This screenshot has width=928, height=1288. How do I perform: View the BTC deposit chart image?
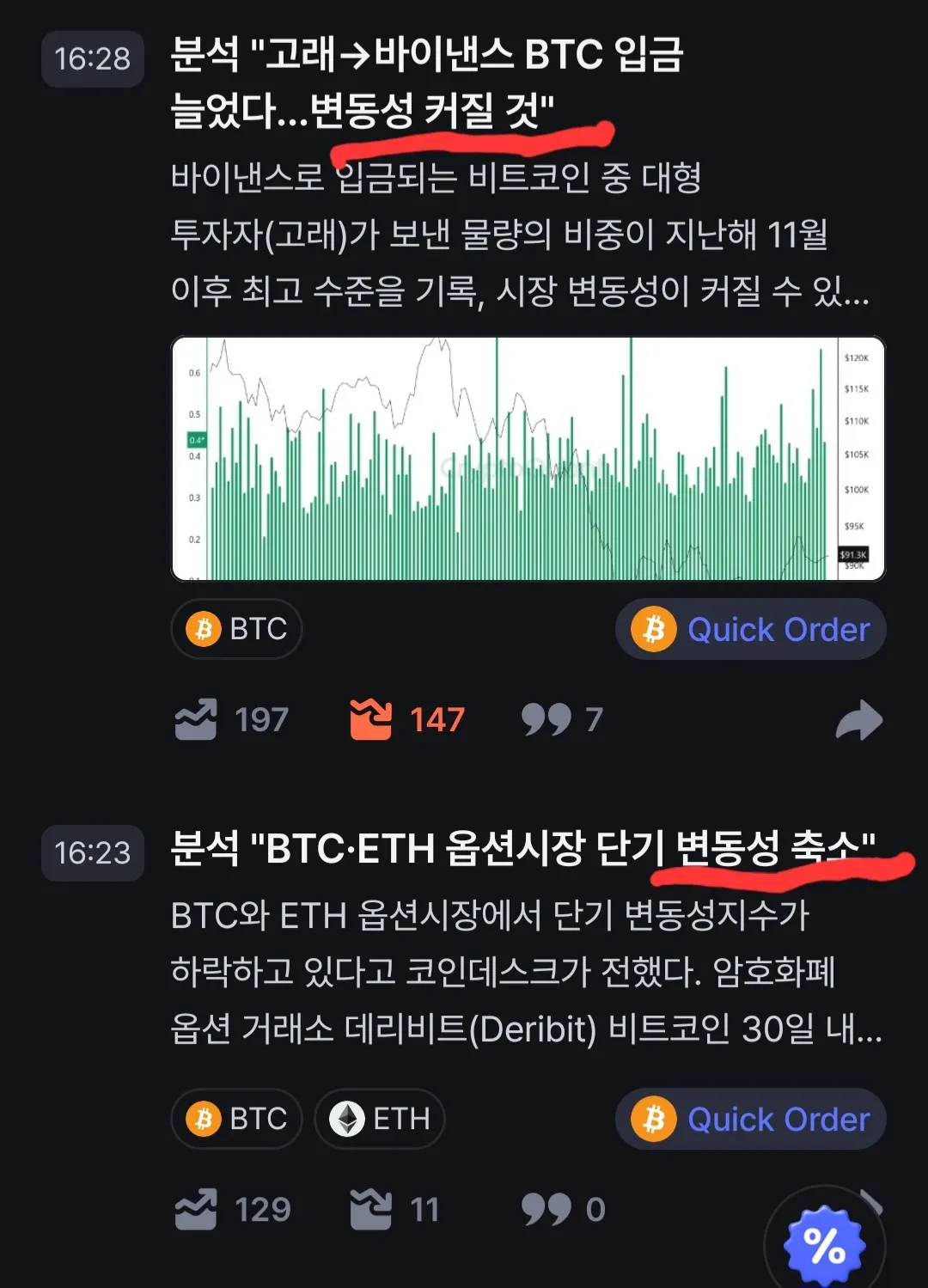coord(528,459)
